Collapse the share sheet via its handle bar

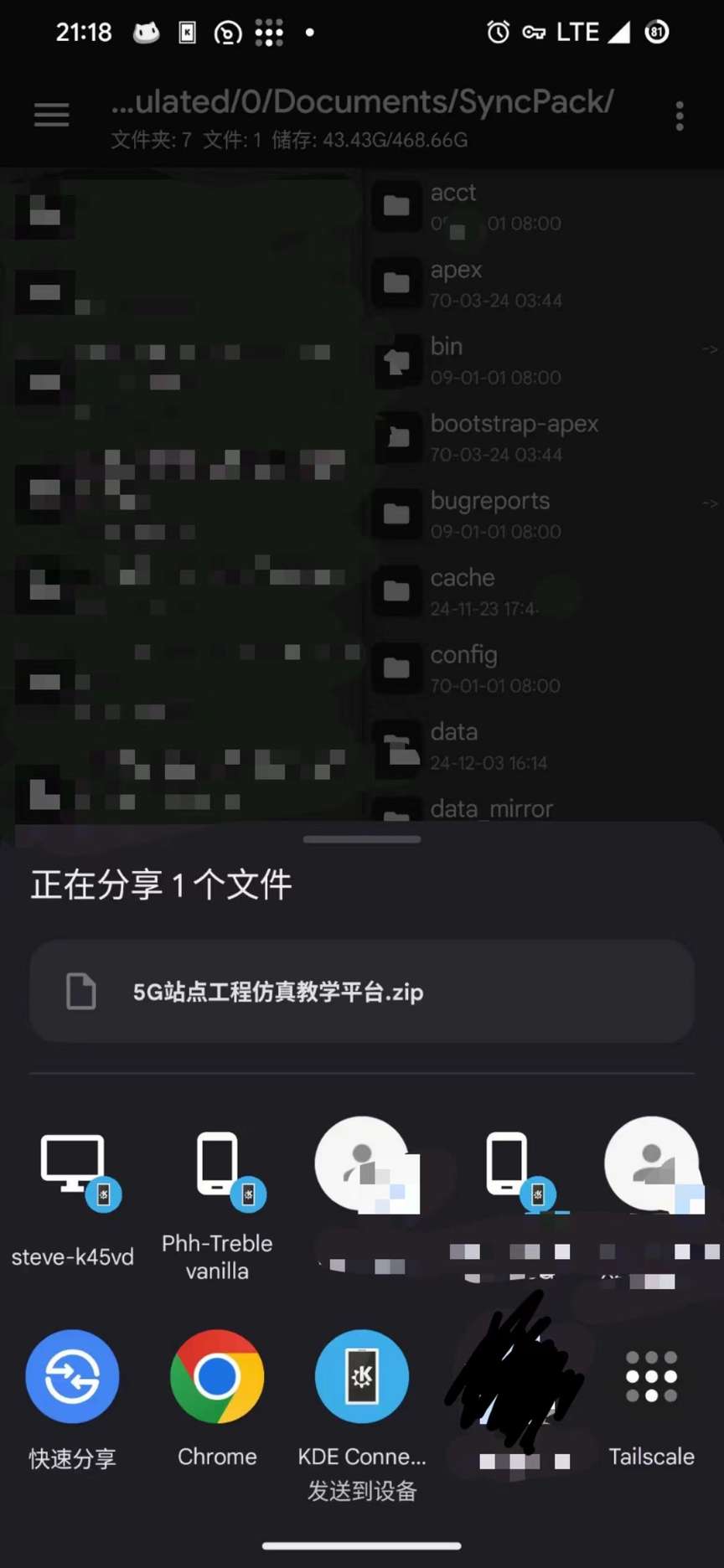tap(362, 838)
